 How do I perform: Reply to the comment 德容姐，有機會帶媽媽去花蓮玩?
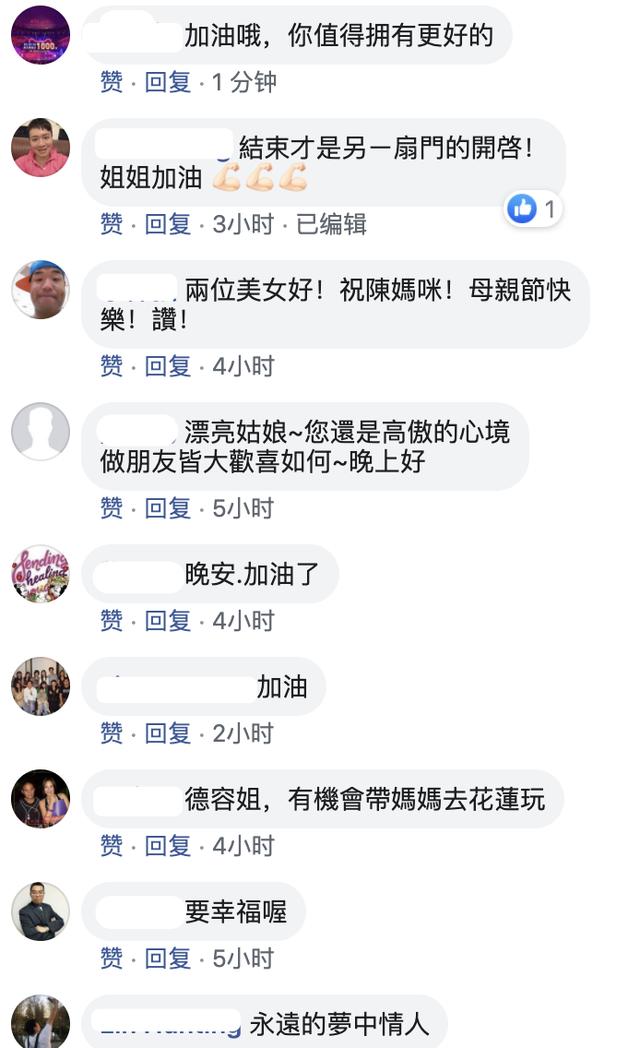167,846
